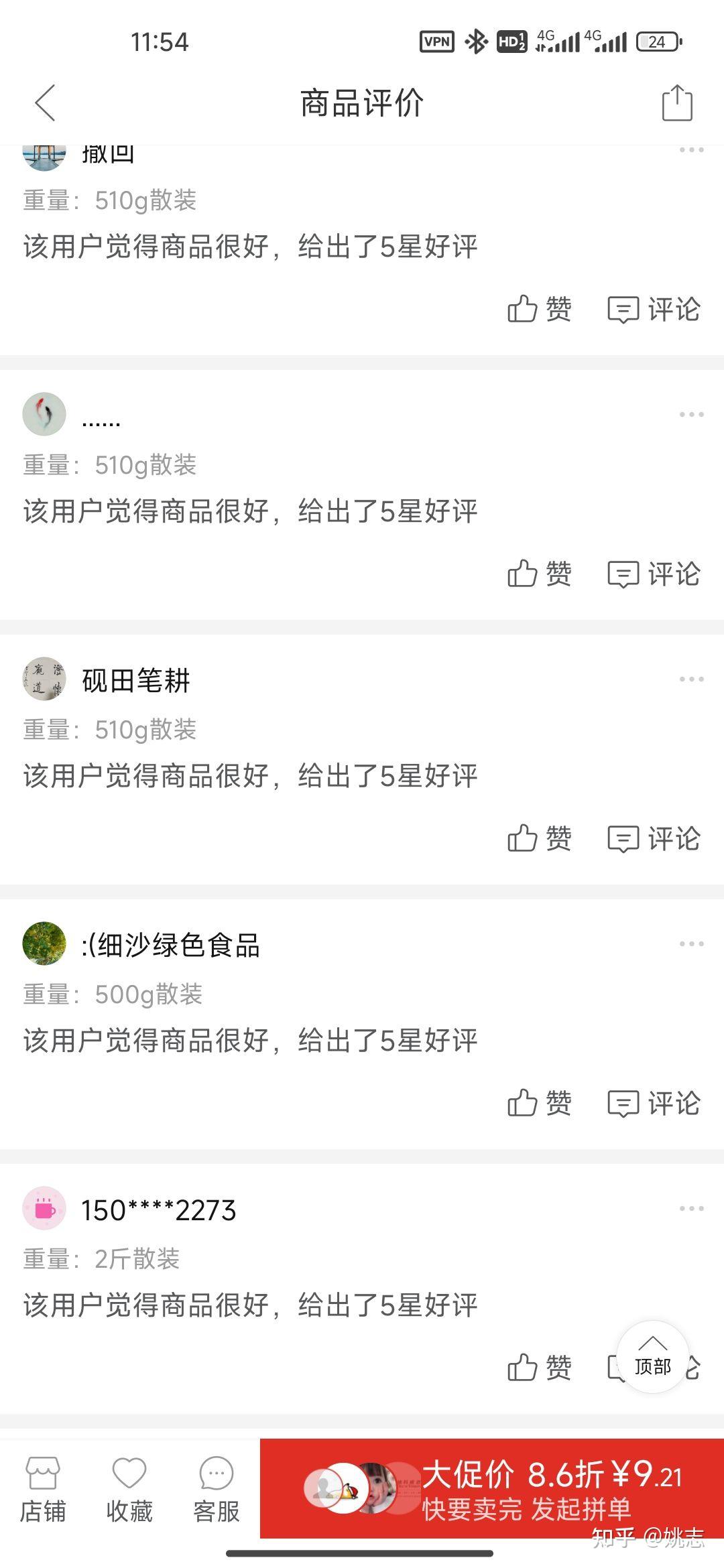
Task: Comment on the review by 砚田笔耕
Action: coord(654,838)
